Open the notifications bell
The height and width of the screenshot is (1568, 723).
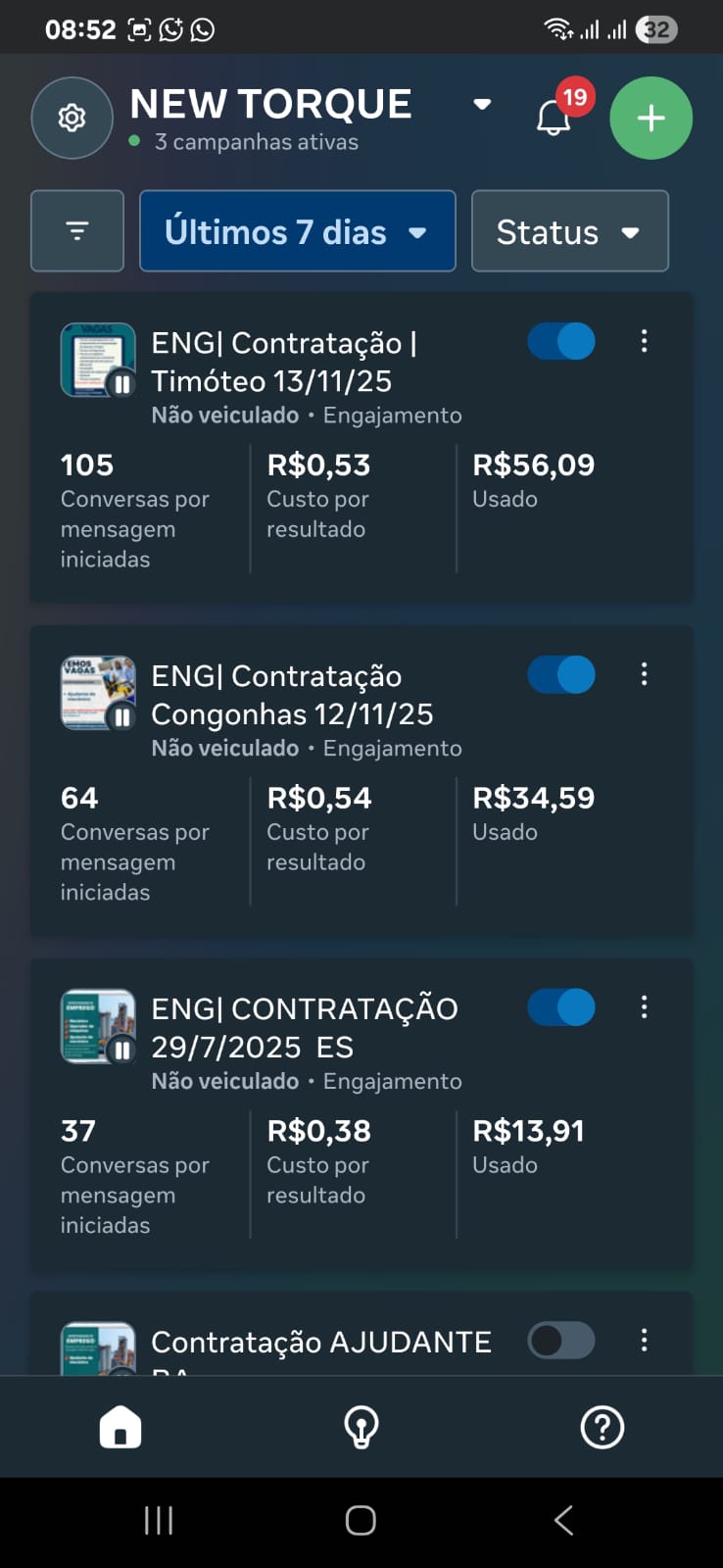coord(554,118)
